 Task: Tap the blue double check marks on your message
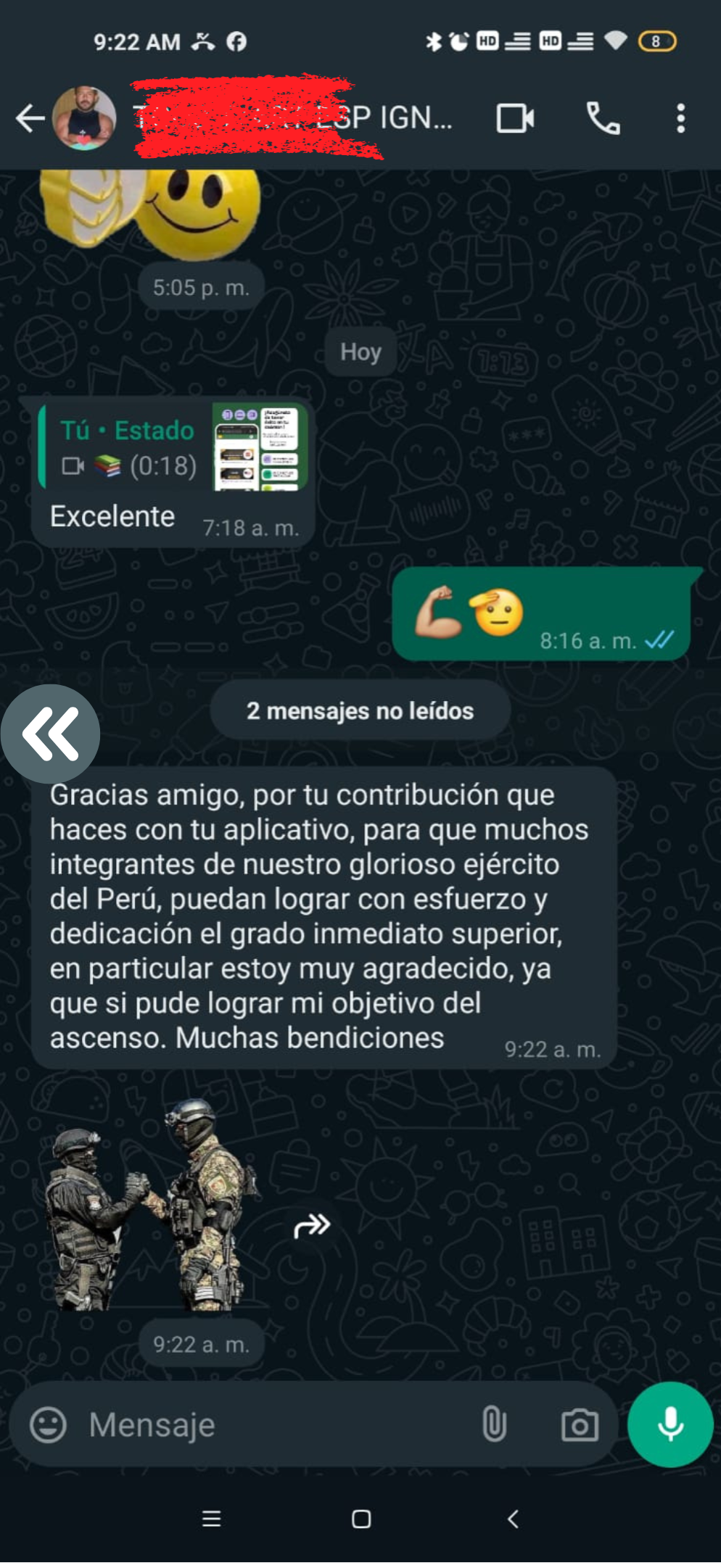coord(659,641)
